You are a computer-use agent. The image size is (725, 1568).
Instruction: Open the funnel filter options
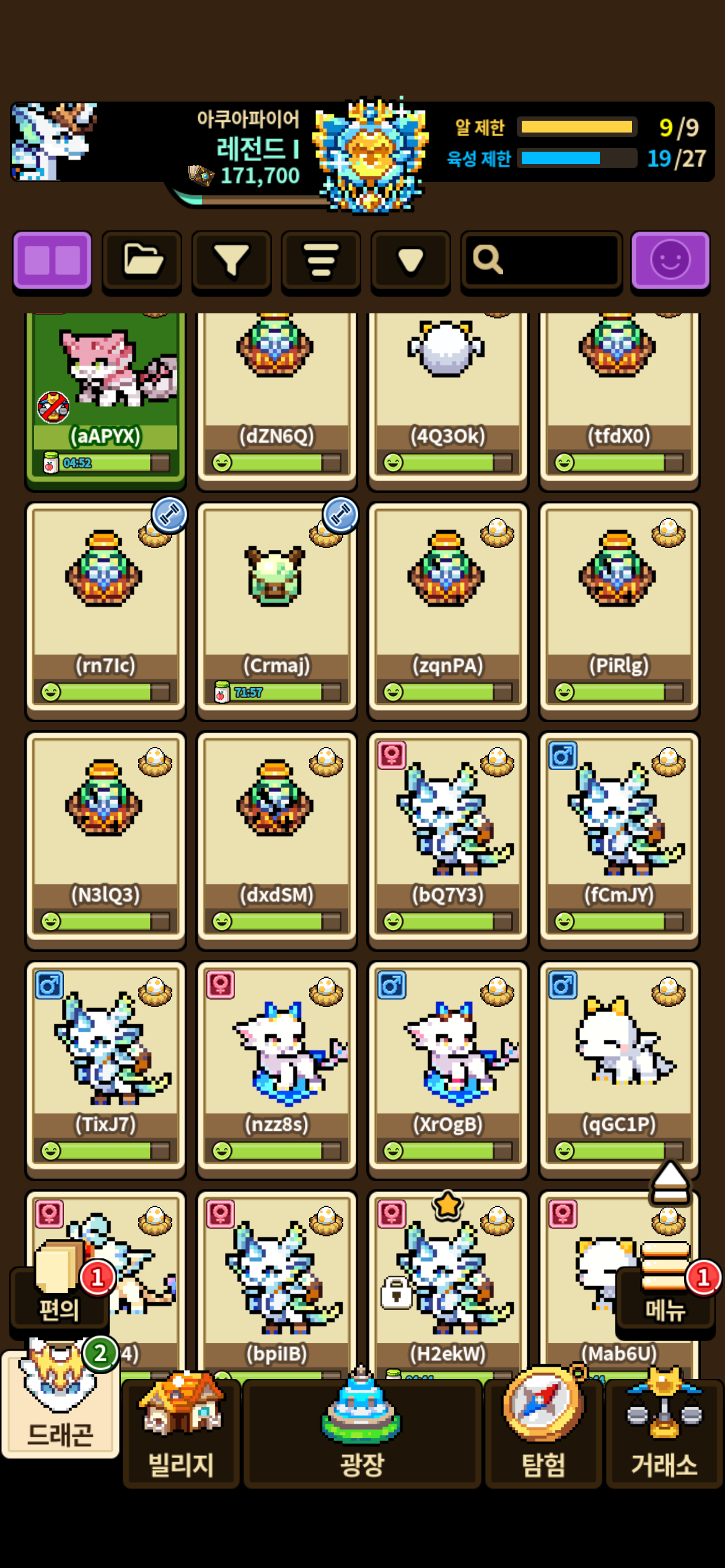pos(231,260)
